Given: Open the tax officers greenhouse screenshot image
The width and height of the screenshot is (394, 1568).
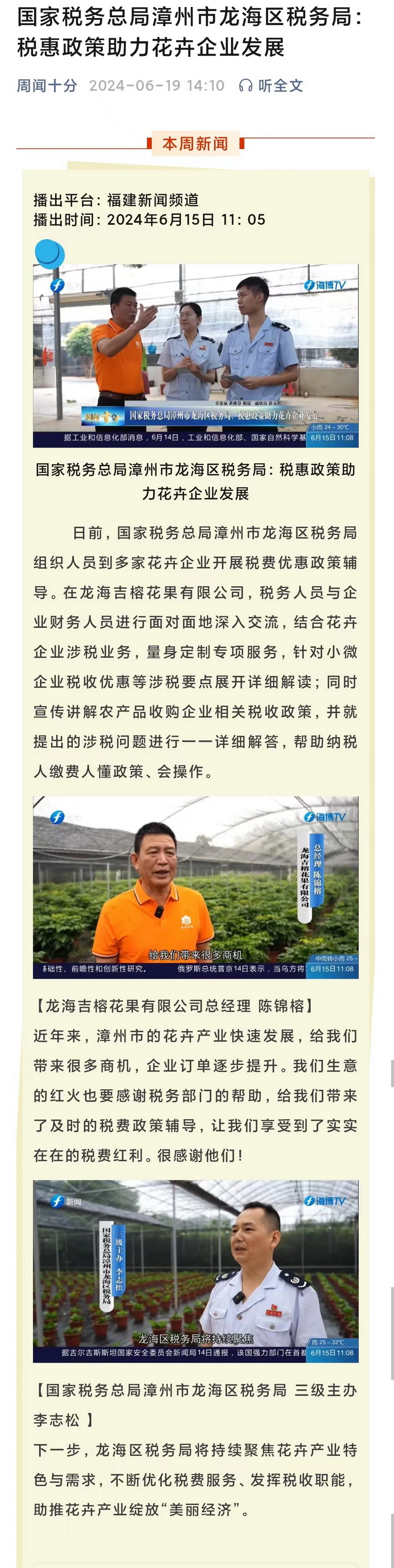Looking at the screenshot, I should pos(195,356).
